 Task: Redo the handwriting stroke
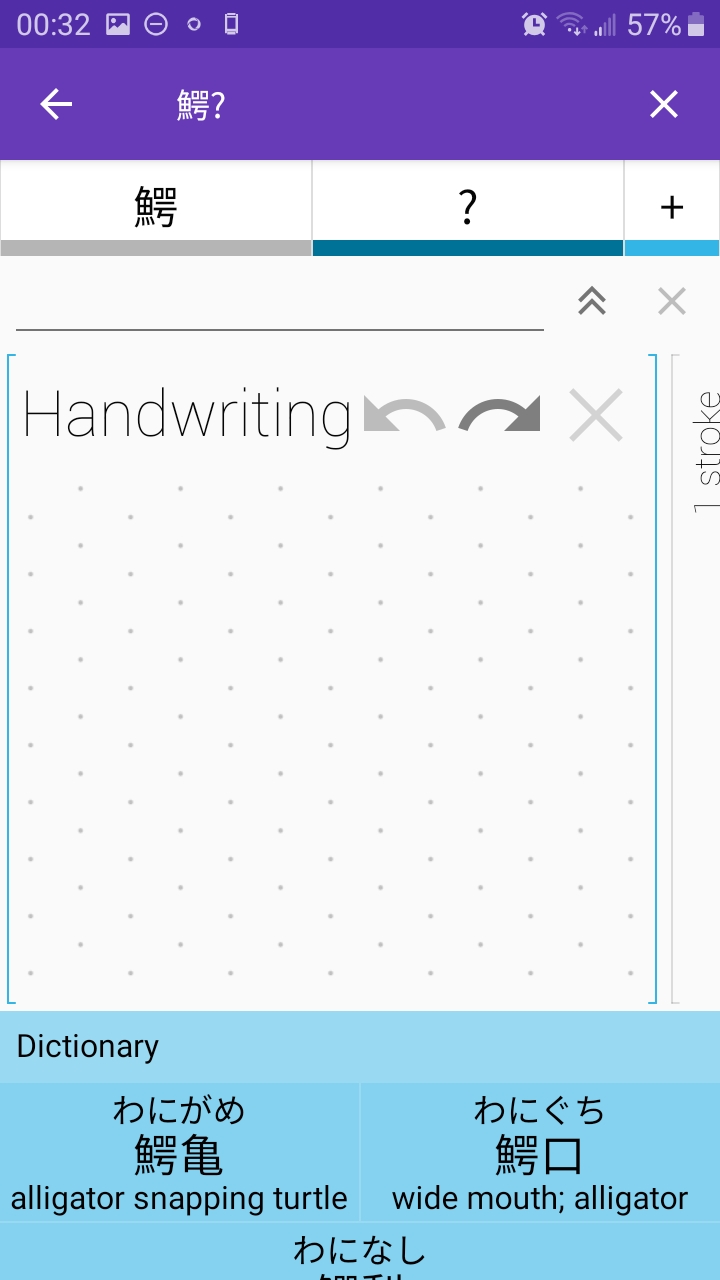[x=499, y=415]
